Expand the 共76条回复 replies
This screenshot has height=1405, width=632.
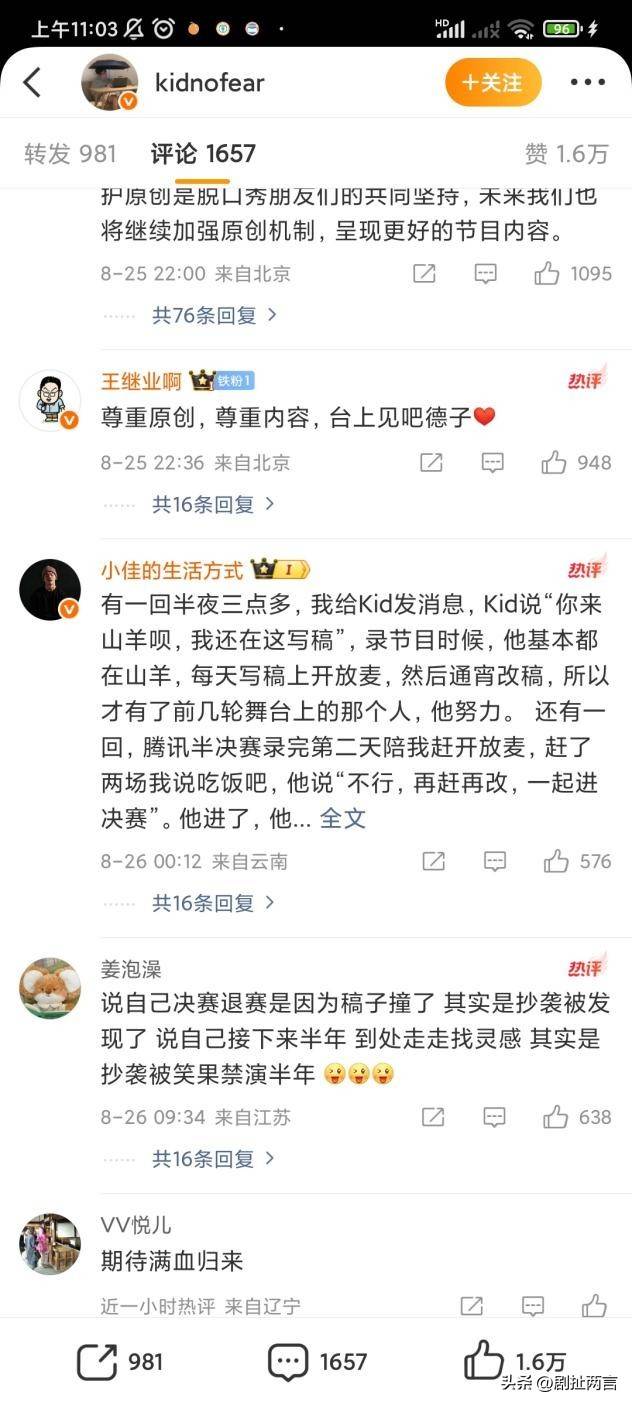click(x=214, y=315)
